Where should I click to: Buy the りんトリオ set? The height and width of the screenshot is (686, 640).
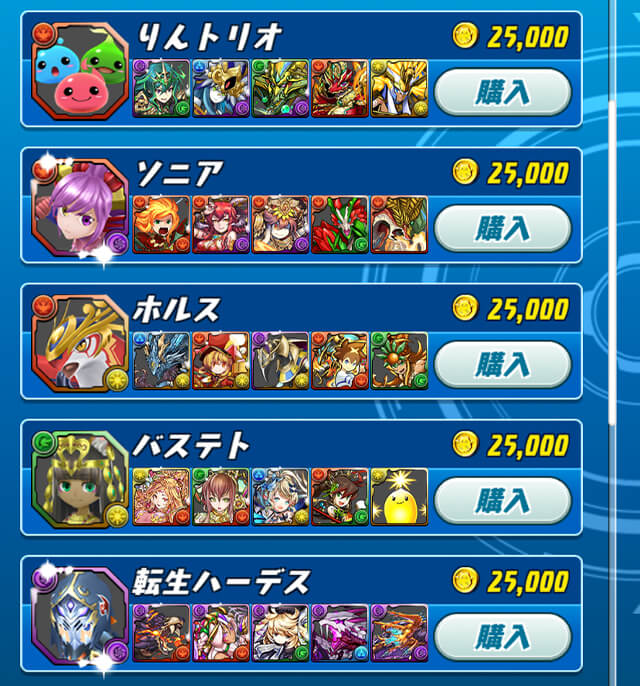point(502,91)
